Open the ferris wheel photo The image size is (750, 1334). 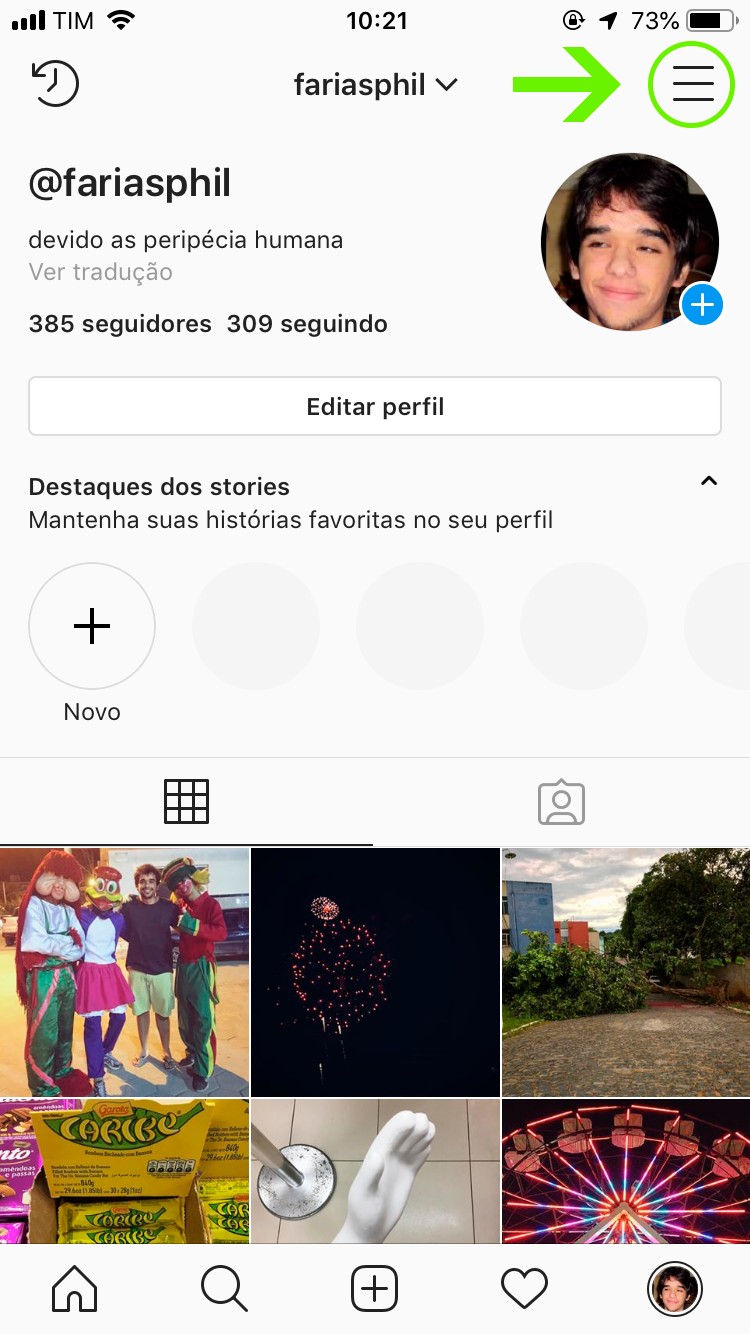[x=626, y=1170]
